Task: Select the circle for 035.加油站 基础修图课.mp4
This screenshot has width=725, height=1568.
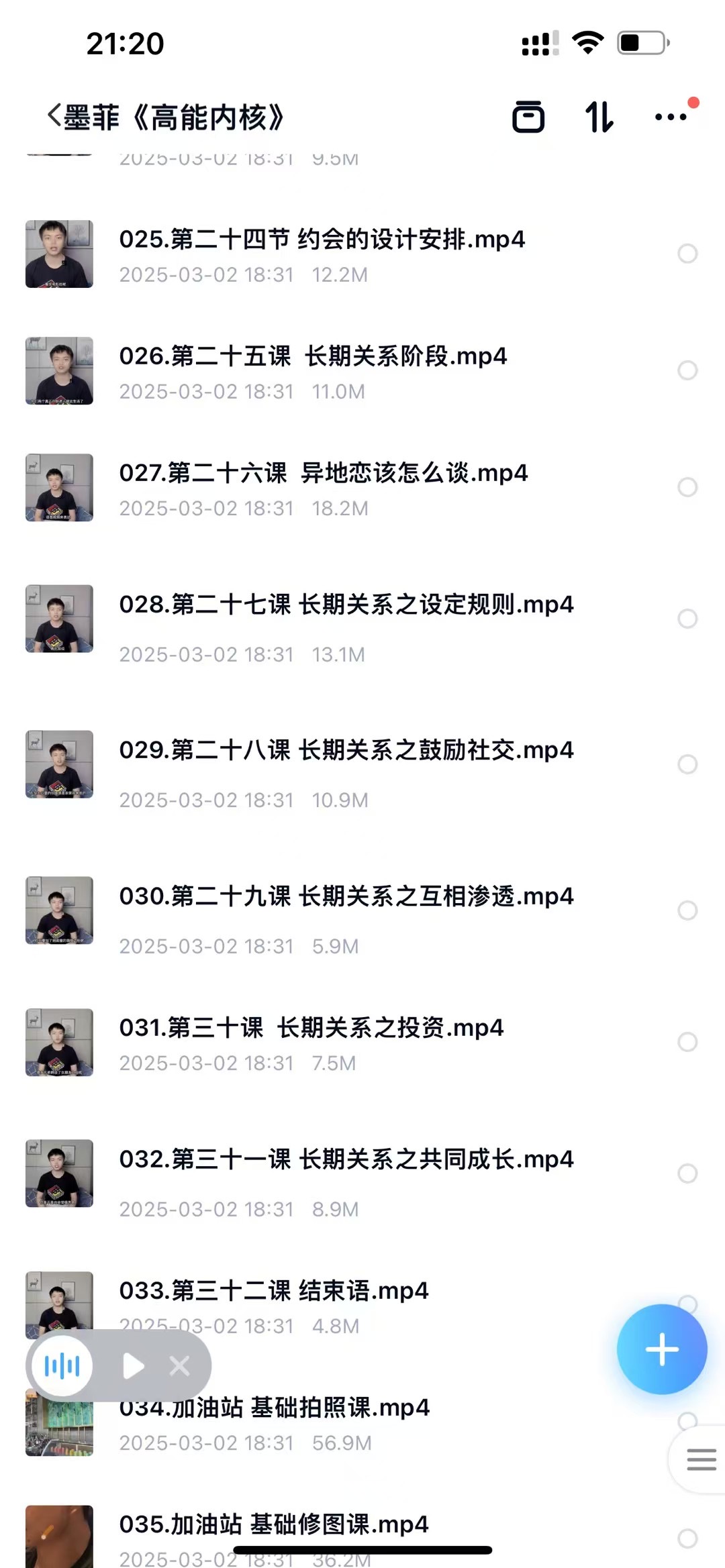Action: (687, 1538)
